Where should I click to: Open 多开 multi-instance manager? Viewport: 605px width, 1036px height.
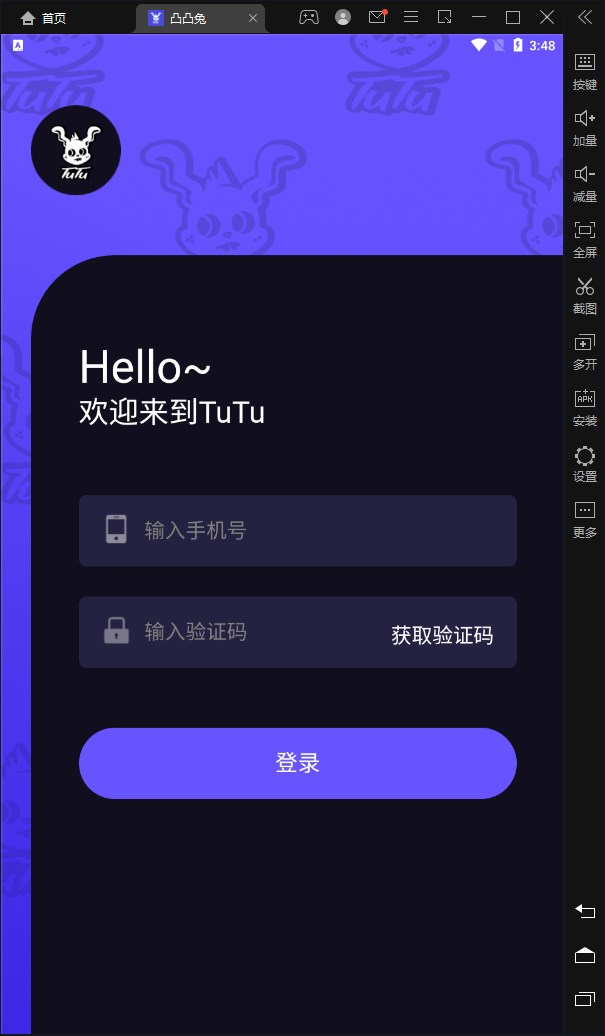(585, 352)
